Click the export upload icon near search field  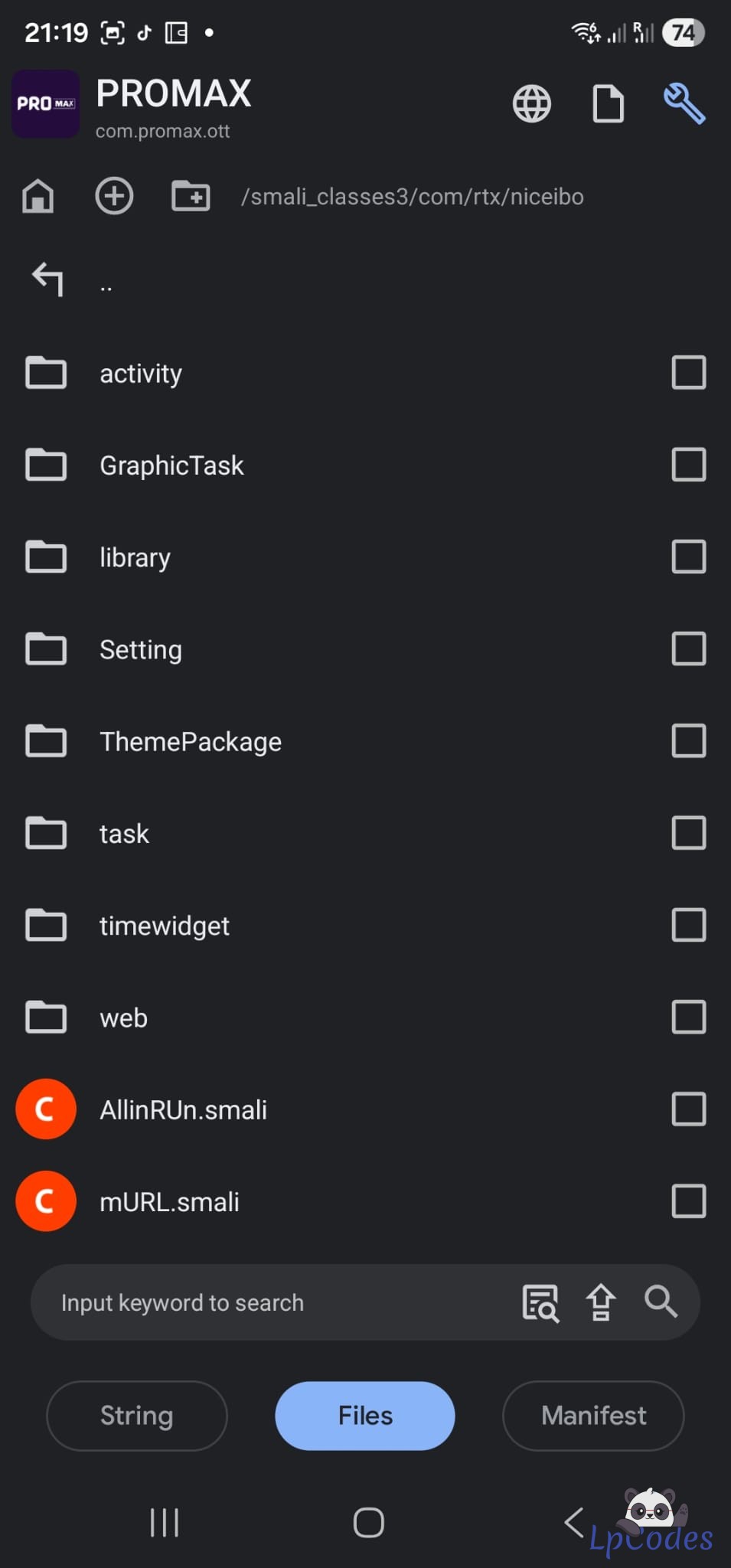click(602, 1302)
